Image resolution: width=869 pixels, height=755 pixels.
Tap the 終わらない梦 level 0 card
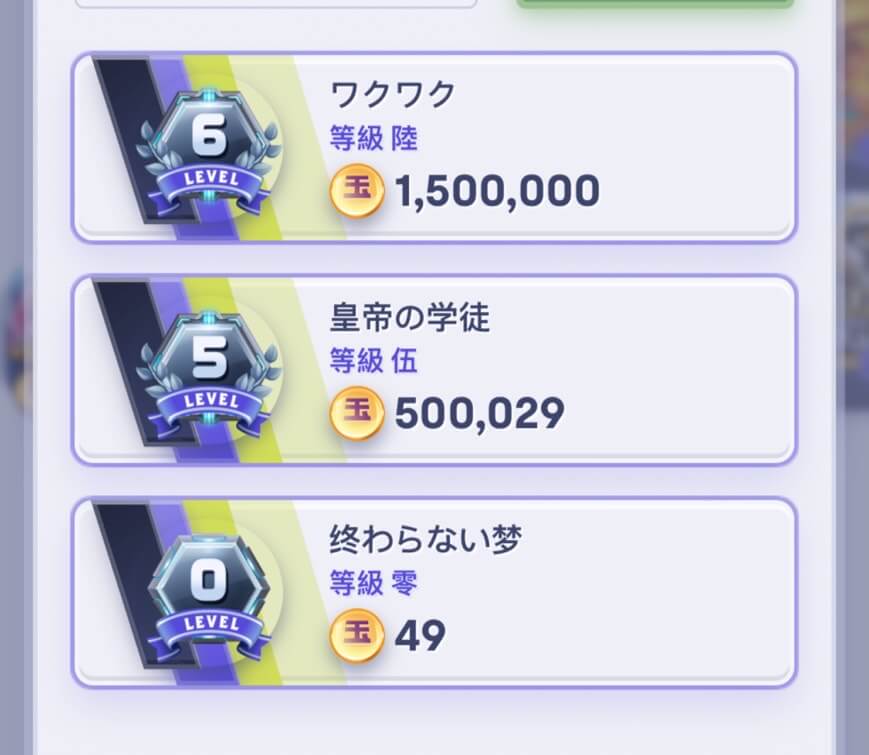pyautogui.click(x=434, y=592)
